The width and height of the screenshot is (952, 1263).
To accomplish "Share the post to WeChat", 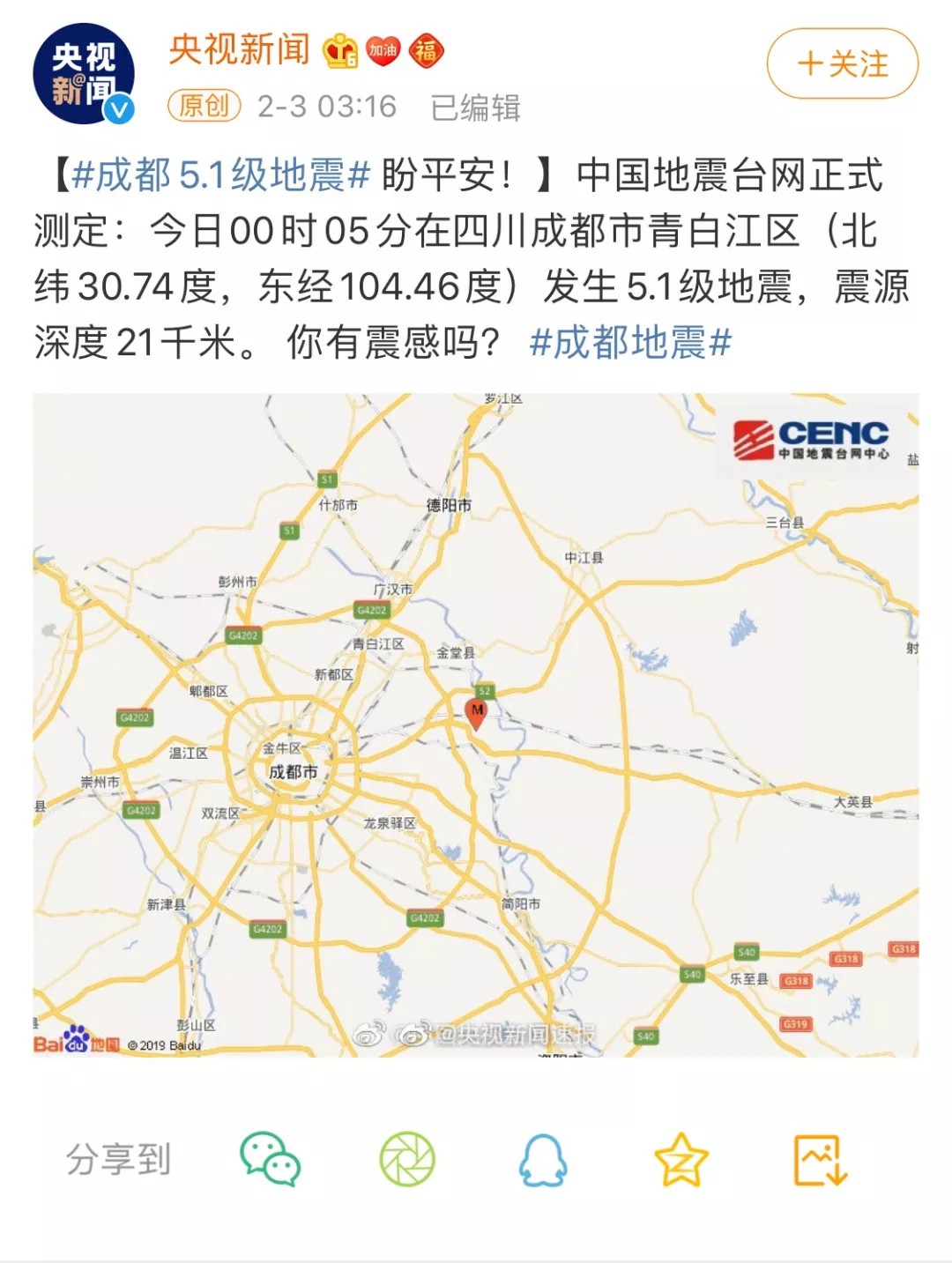I will coord(271,1159).
